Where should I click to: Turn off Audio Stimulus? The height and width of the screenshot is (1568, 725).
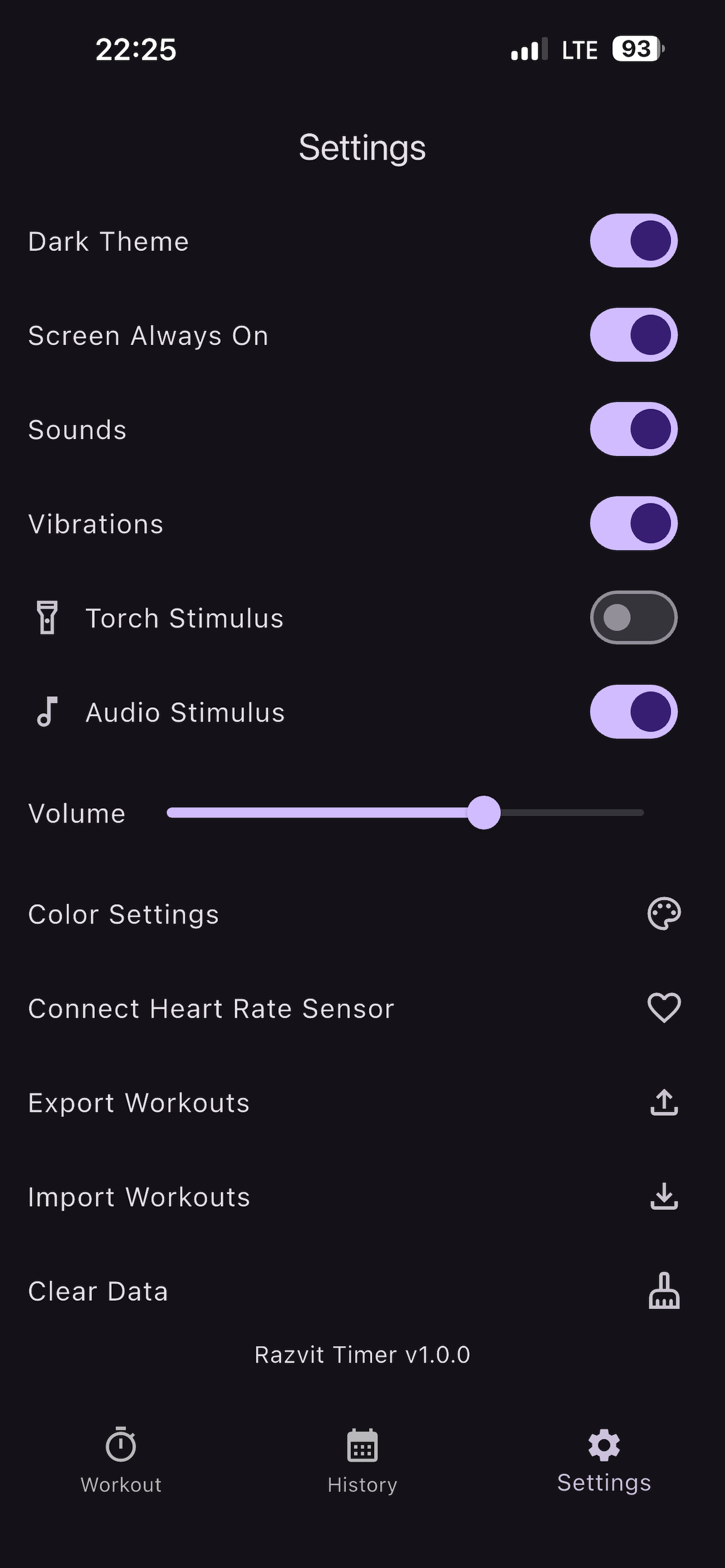(x=633, y=712)
